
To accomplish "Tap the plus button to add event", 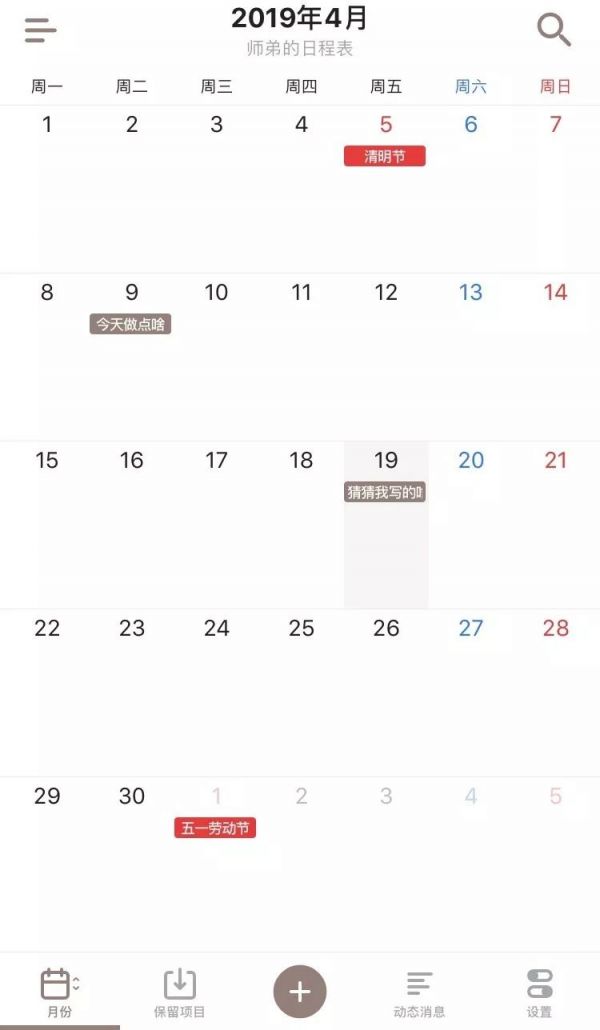I will [300, 991].
